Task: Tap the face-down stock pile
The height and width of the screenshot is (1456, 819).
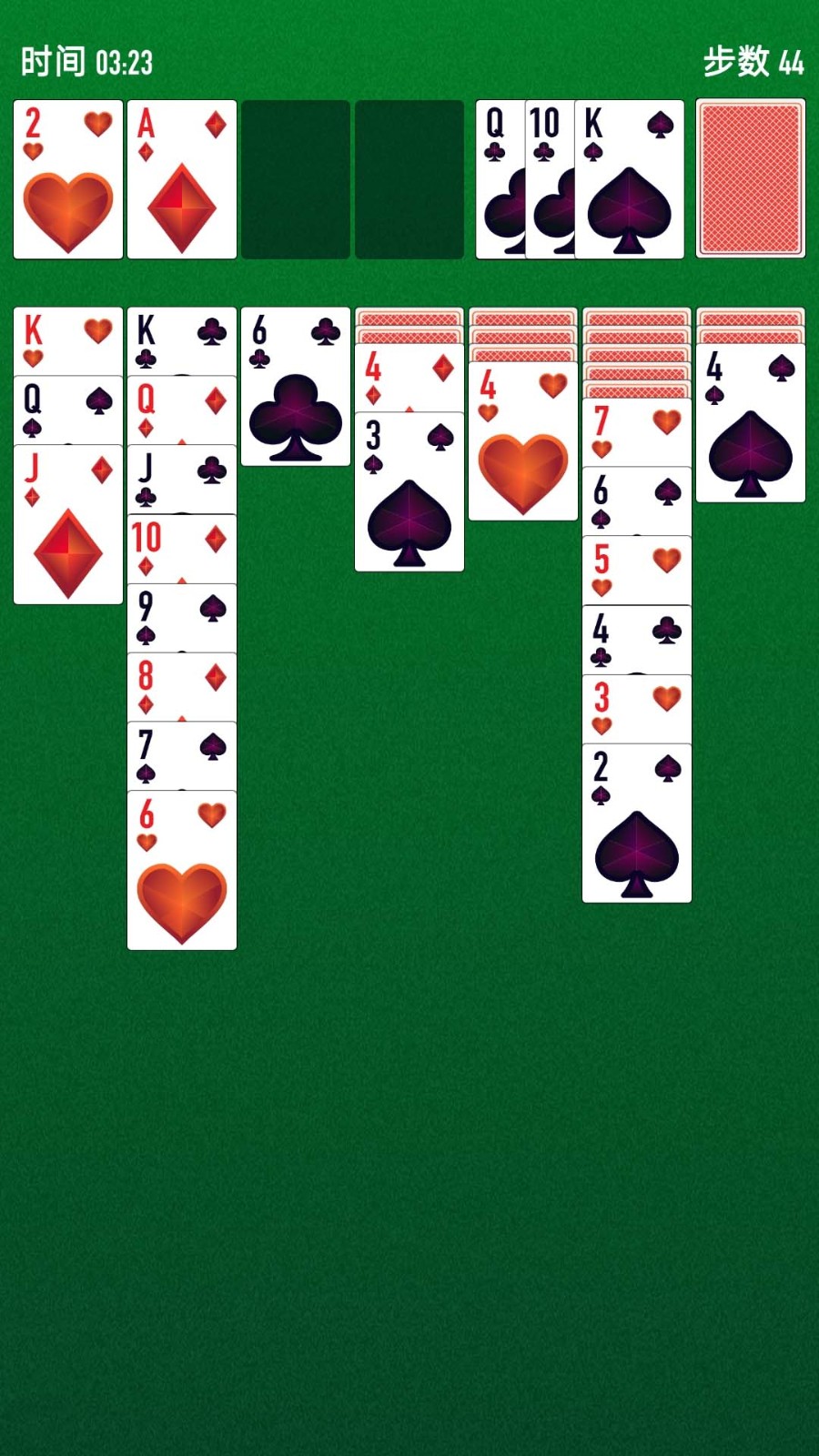Action: click(750, 179)
